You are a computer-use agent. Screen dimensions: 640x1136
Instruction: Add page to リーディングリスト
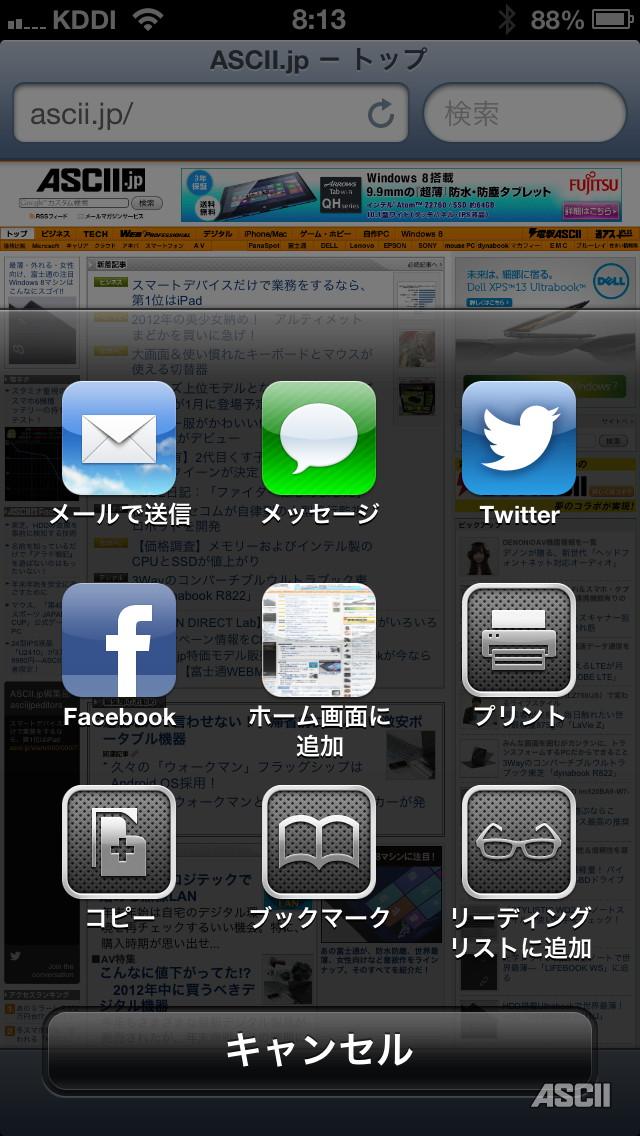click(x=519, y=842)
